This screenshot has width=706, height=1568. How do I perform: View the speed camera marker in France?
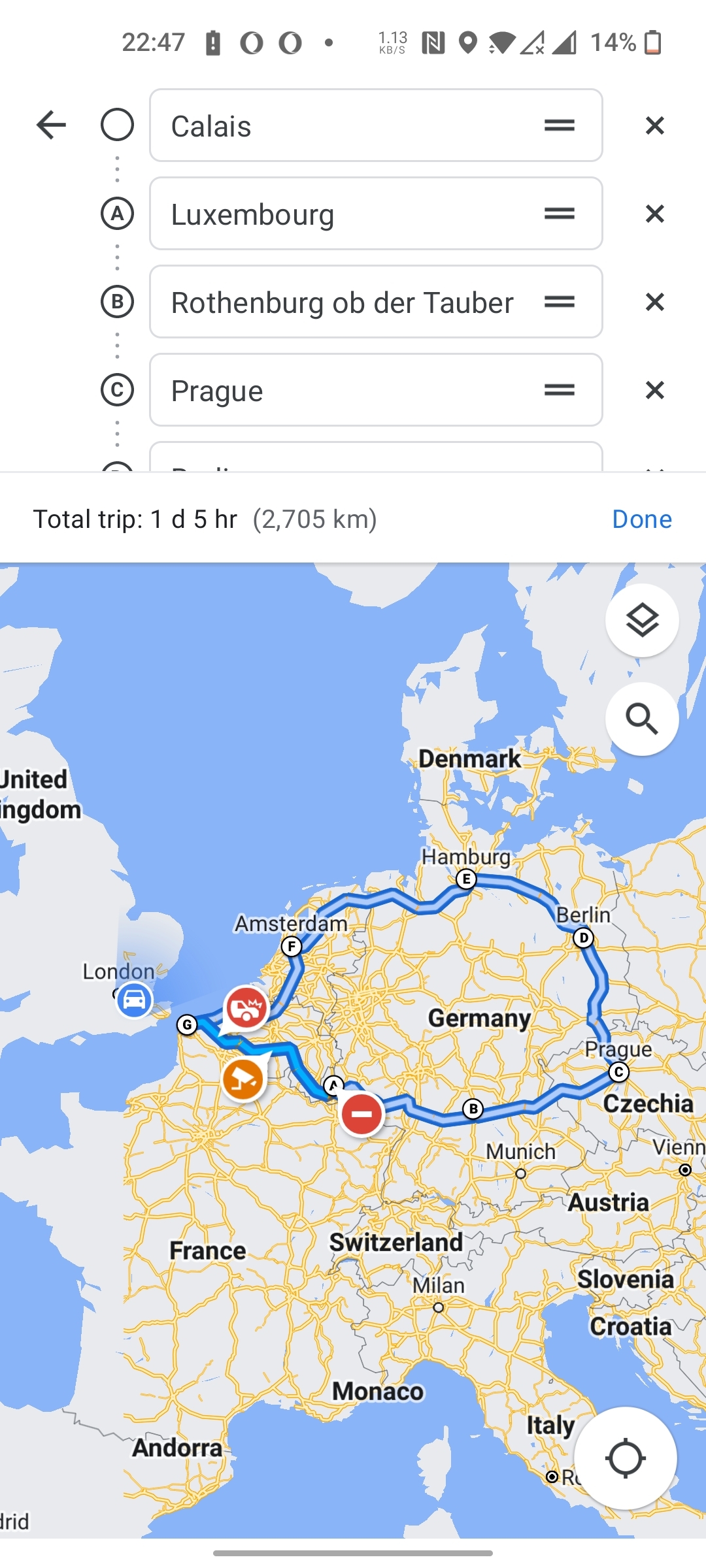pyautogui.click(x=243, y=1079)
